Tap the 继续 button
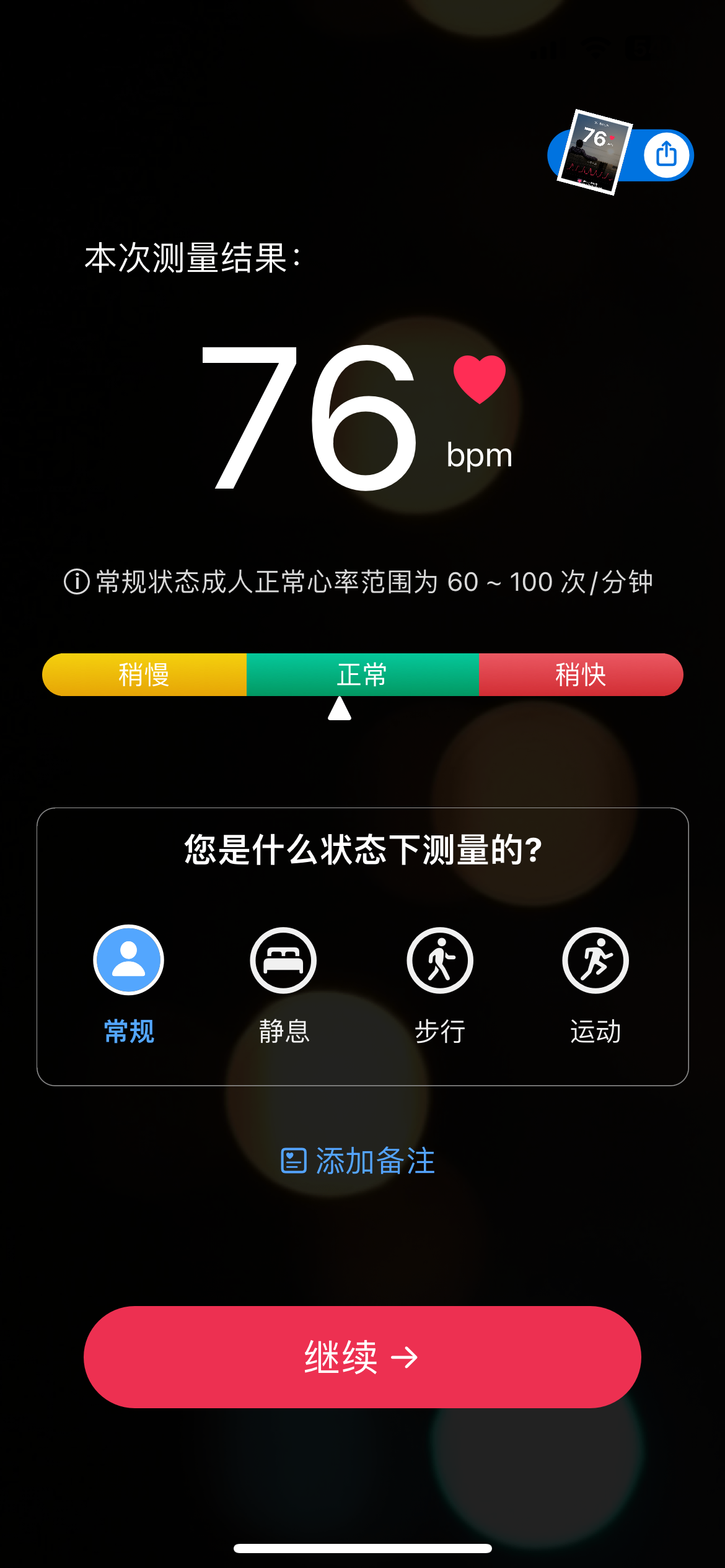This screenshot has width=725, height=1568. pos(362,1357)
